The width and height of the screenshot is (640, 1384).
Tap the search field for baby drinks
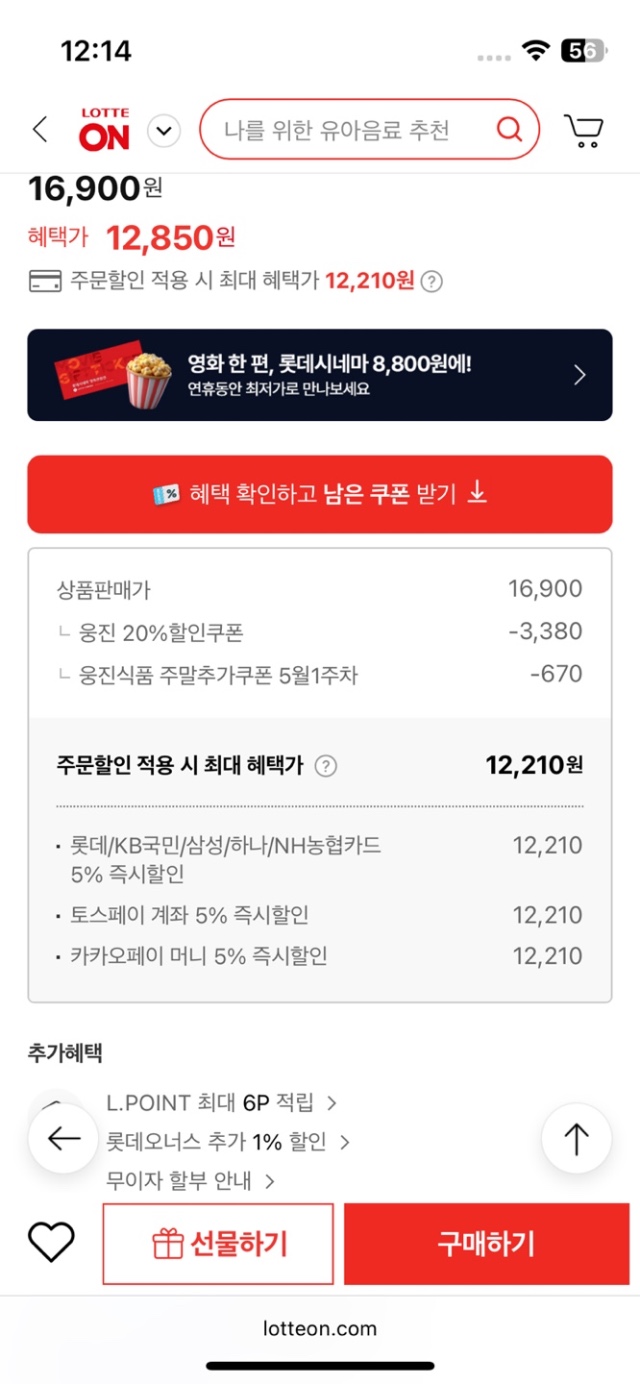point(340,130)
